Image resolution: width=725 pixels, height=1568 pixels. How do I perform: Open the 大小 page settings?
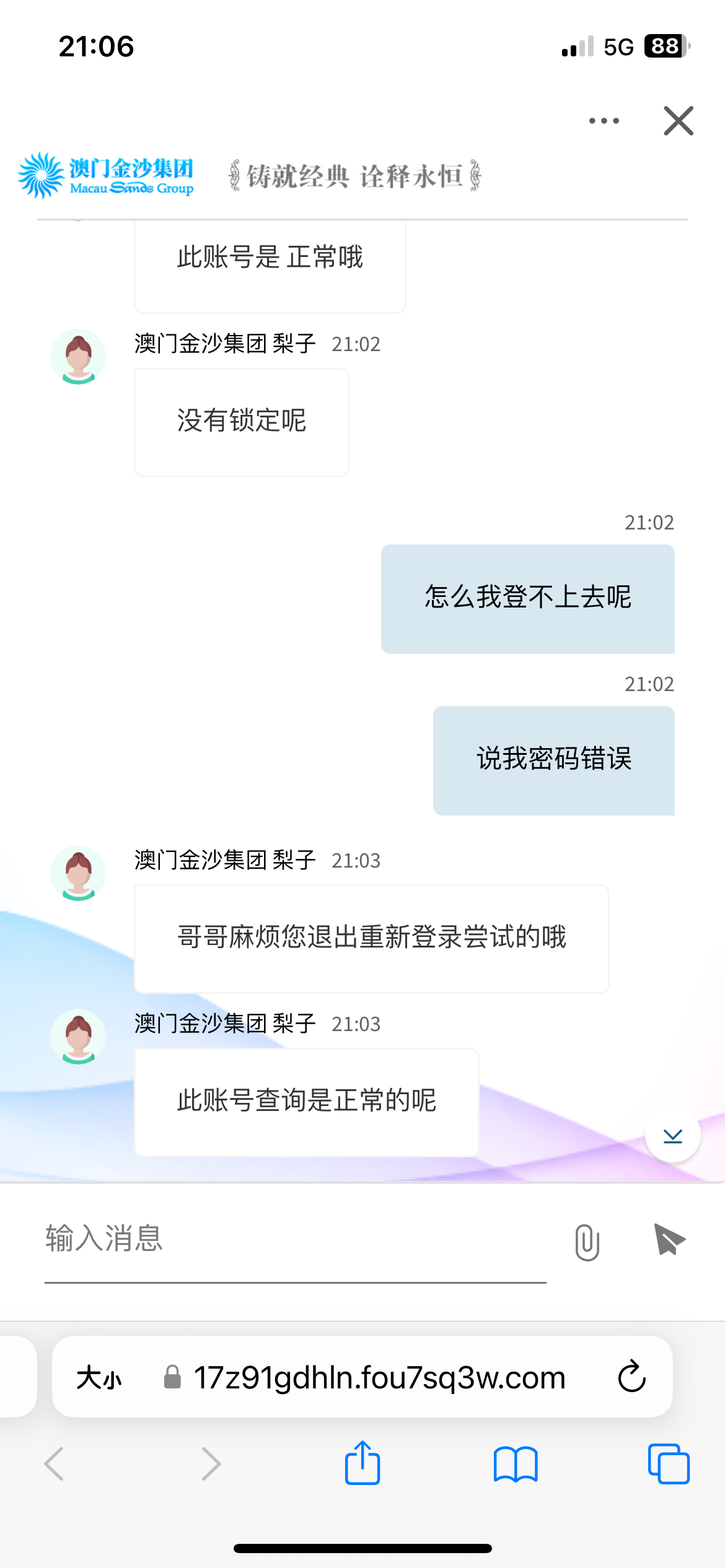point(99,1378)
